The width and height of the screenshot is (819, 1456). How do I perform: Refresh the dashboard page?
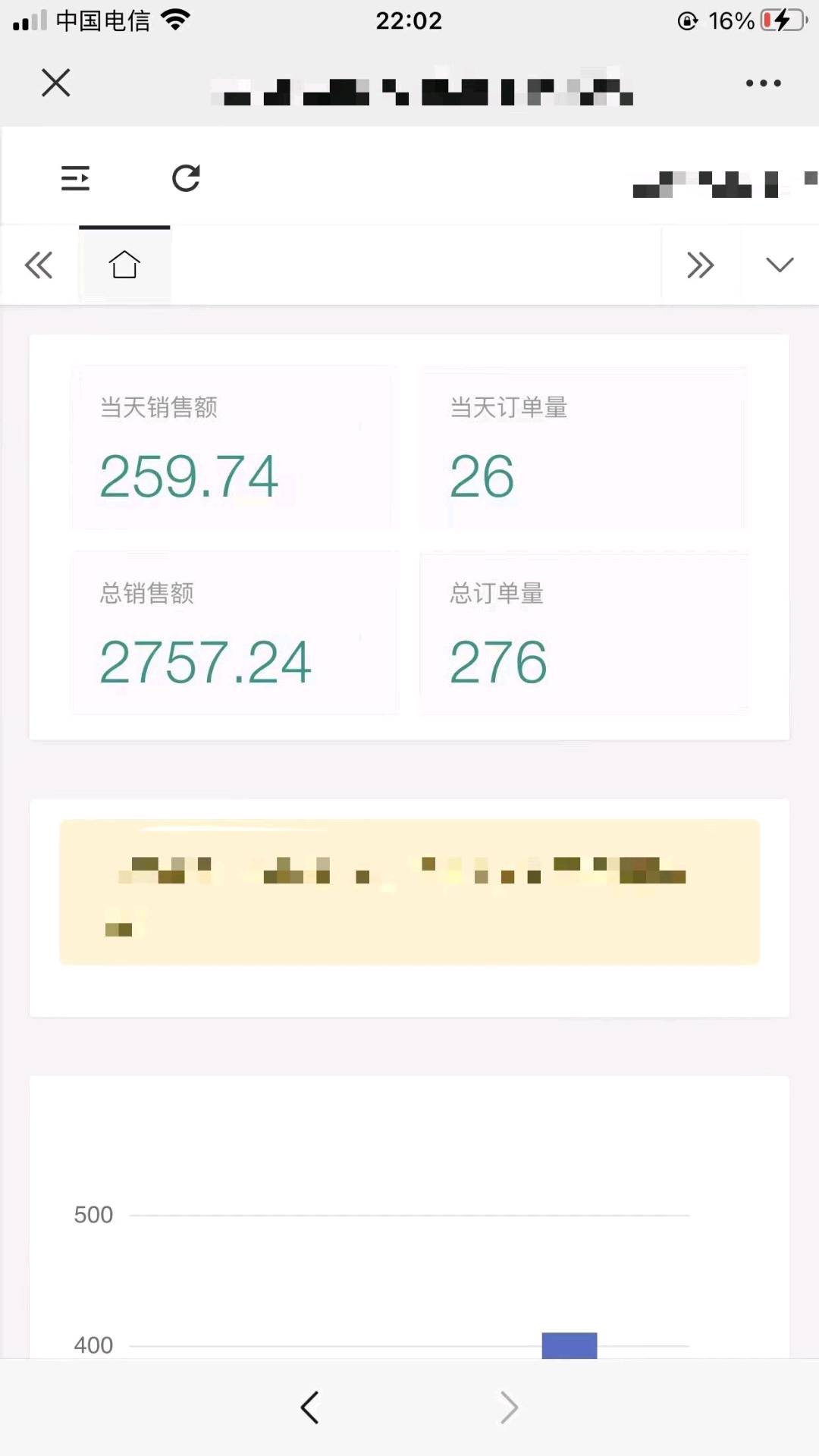(x=186, y=178)
